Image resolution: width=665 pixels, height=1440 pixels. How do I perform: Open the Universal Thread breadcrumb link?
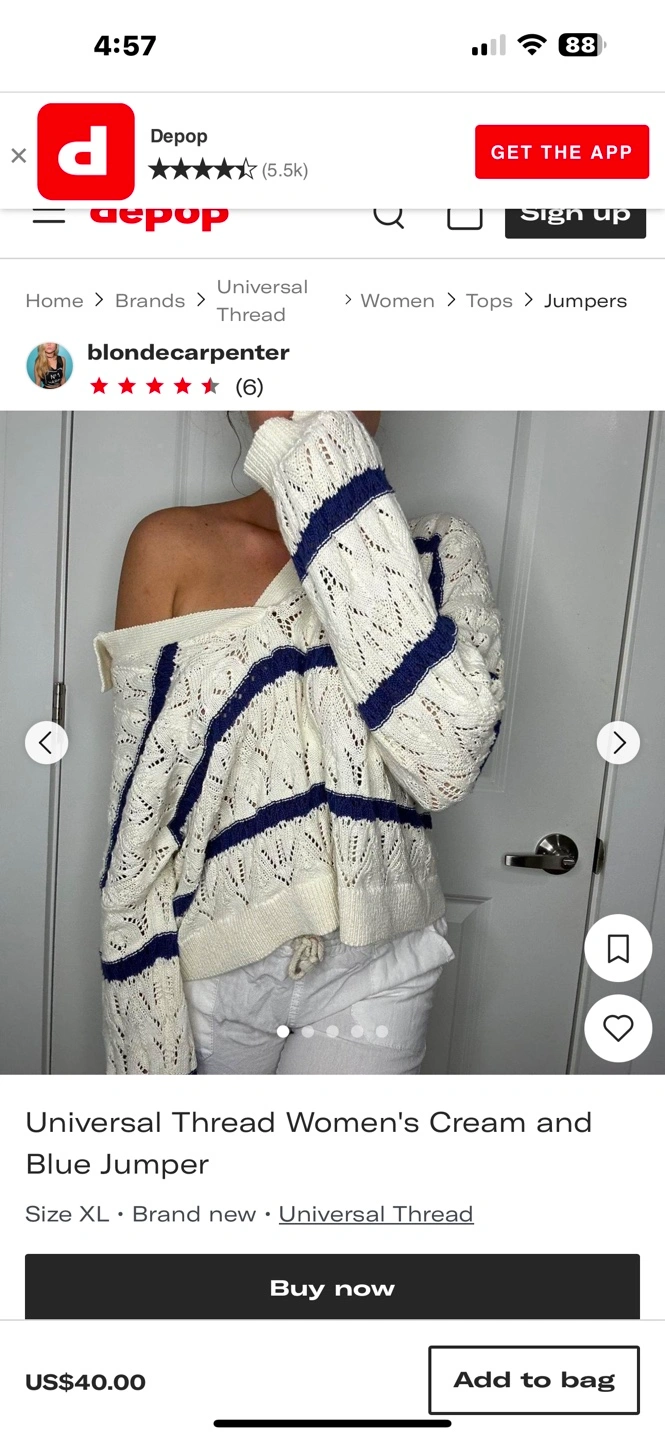(x=262, y=300)
